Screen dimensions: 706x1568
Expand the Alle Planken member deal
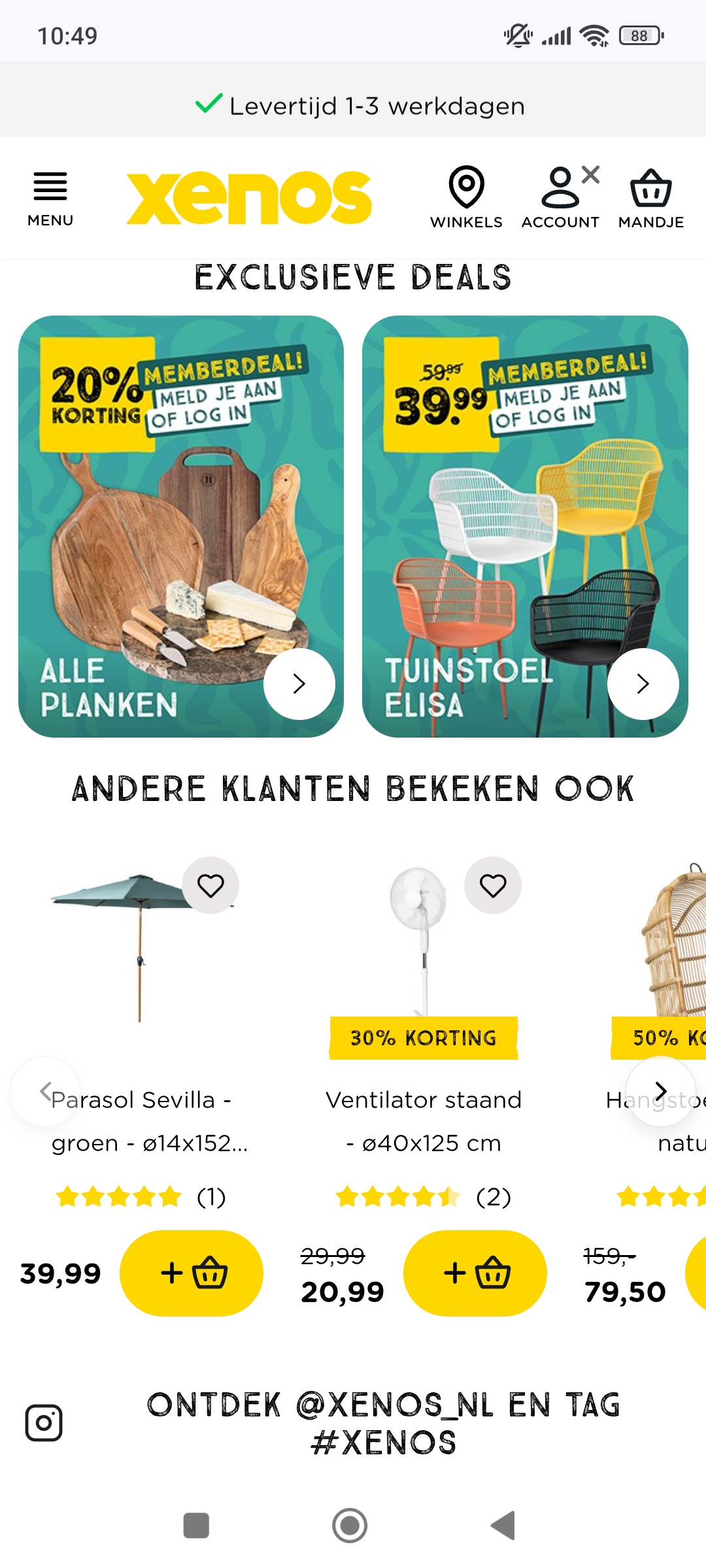pyautogui.click(x=299, y=683)
